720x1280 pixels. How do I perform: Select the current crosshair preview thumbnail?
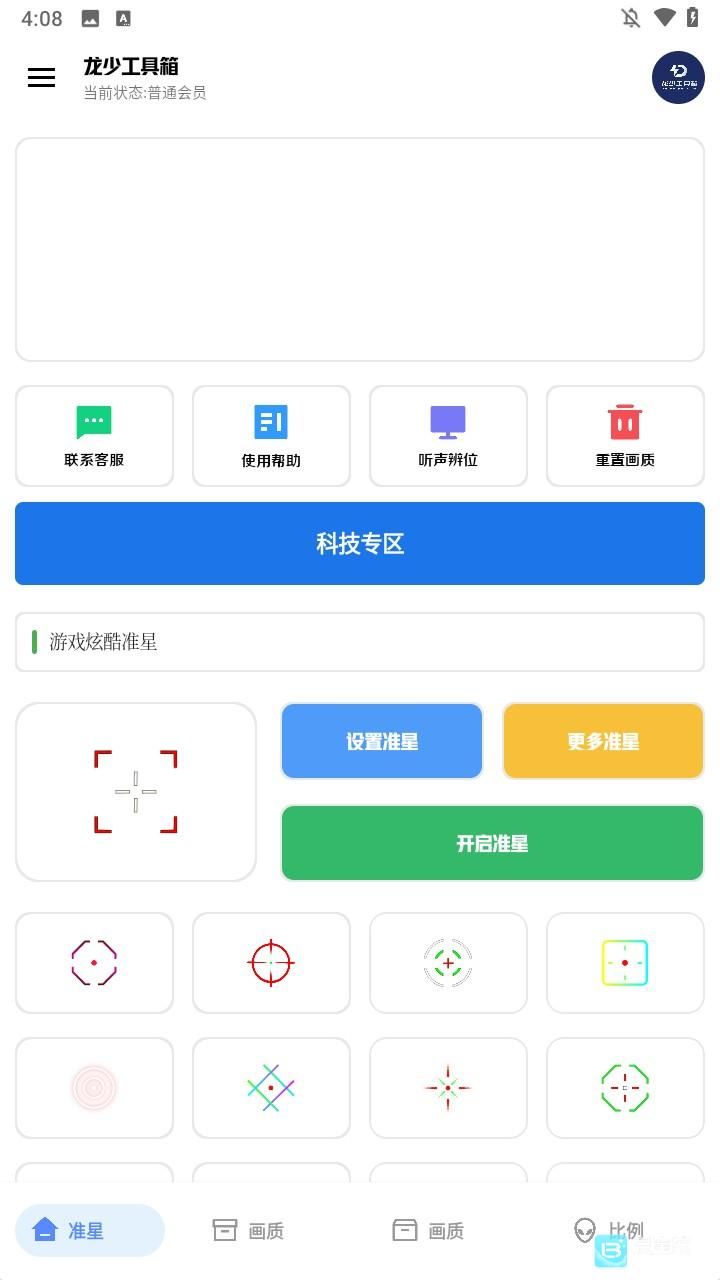tap(136, 790)
